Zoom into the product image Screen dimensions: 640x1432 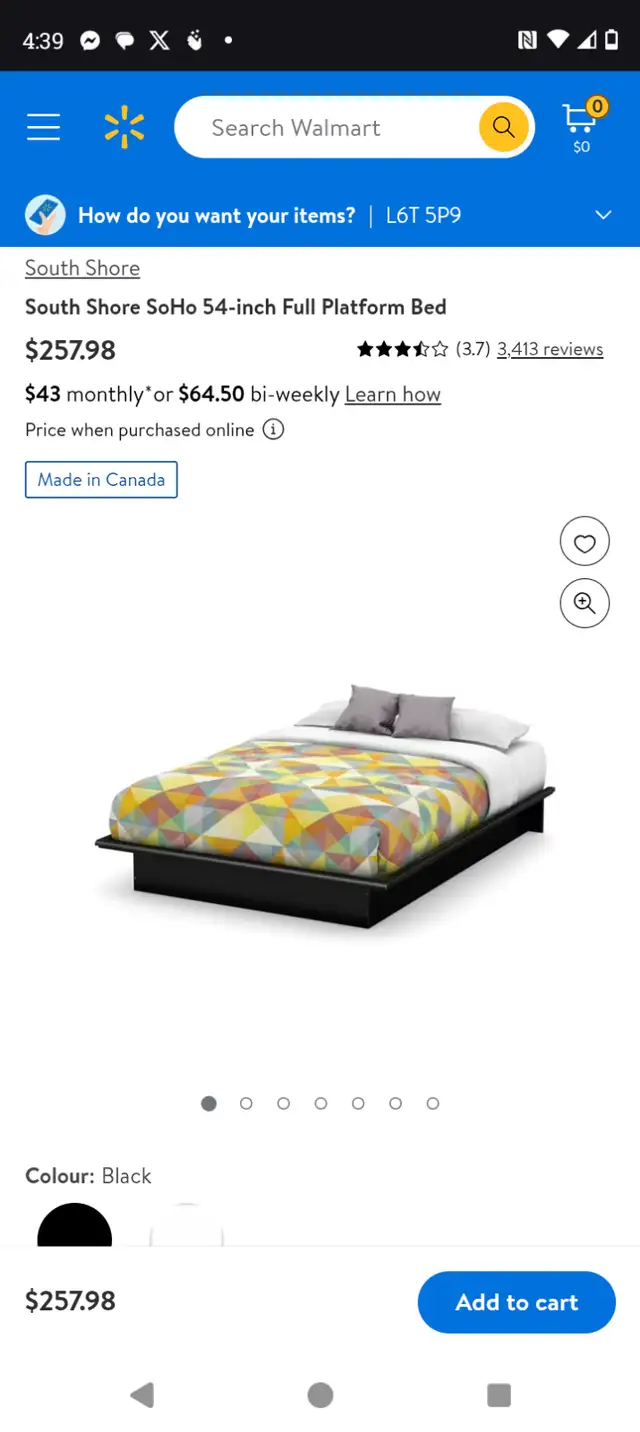[x=585, y=603]
